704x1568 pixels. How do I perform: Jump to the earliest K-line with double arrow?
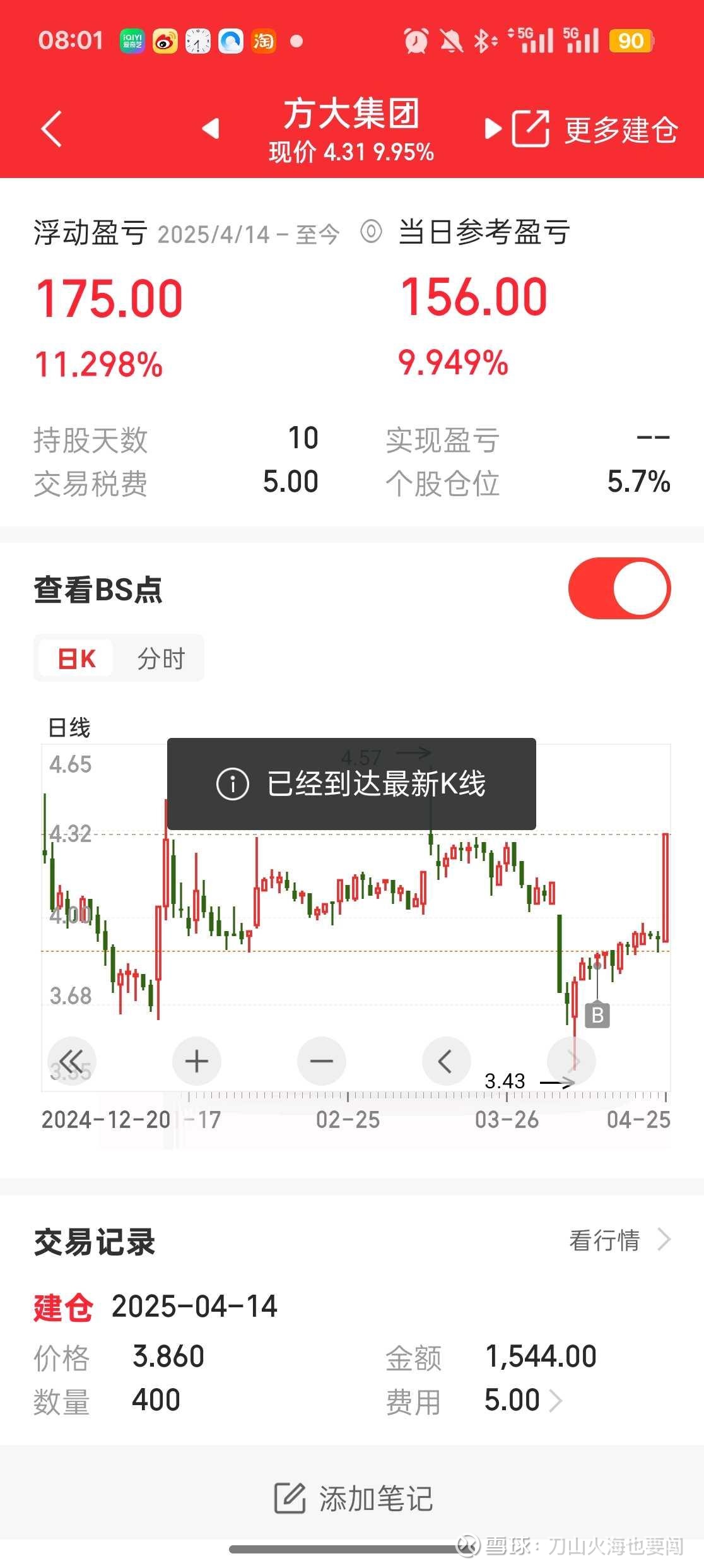click(x=72, y=1061)
